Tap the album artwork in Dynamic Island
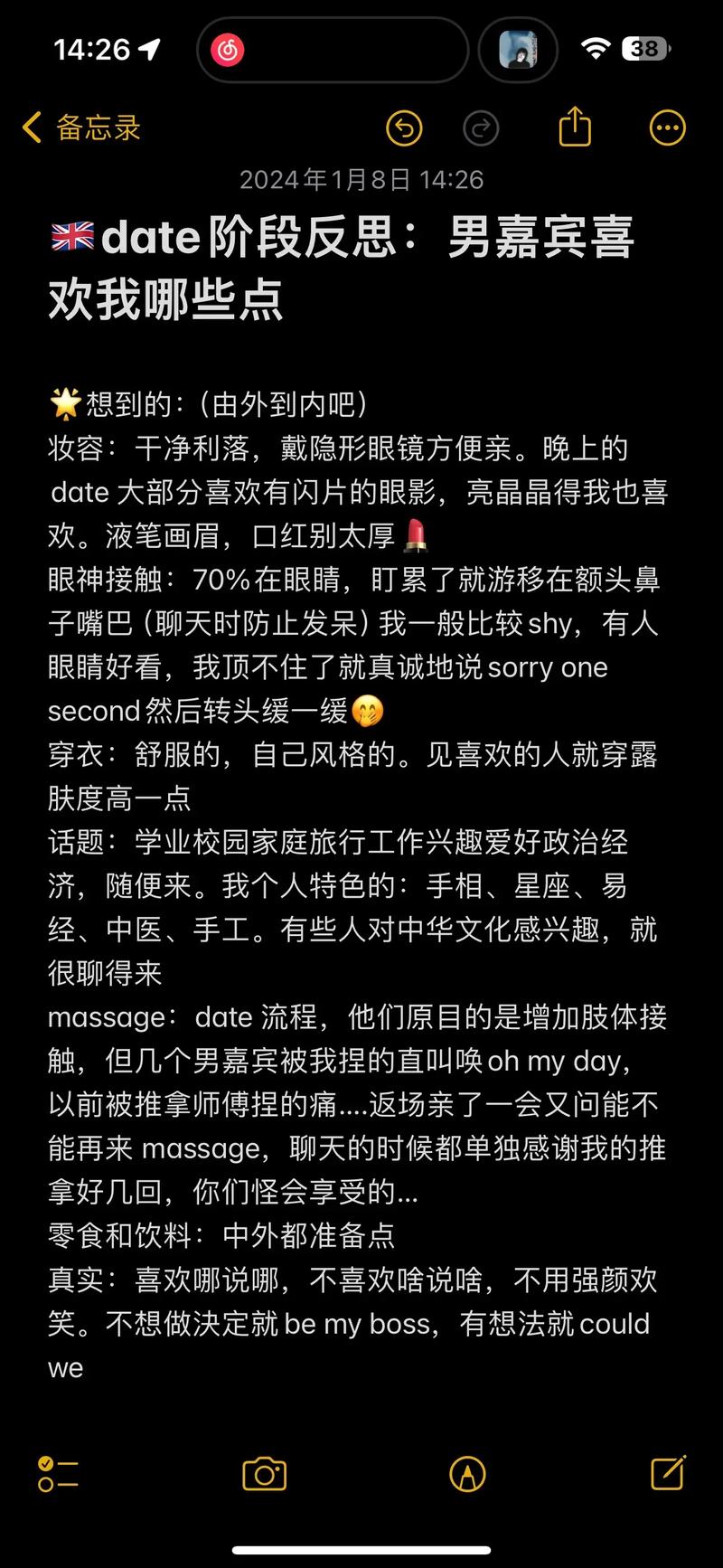The height and width of the screenshot is (1568, 723). click(x=517, y=50)
